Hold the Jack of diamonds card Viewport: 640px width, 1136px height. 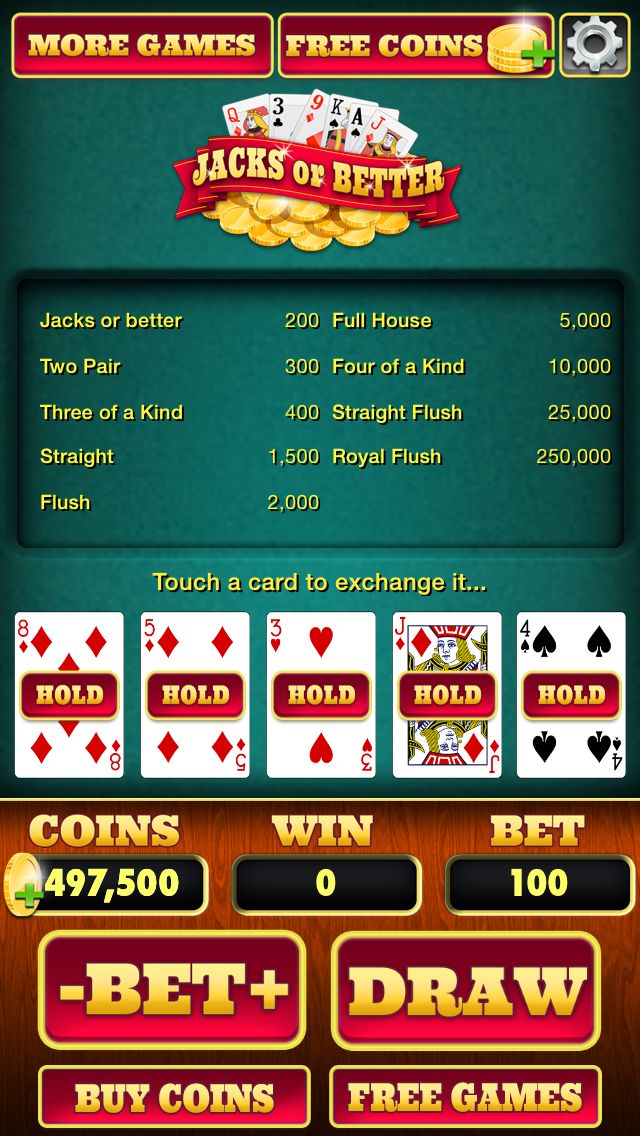[447, 695]
